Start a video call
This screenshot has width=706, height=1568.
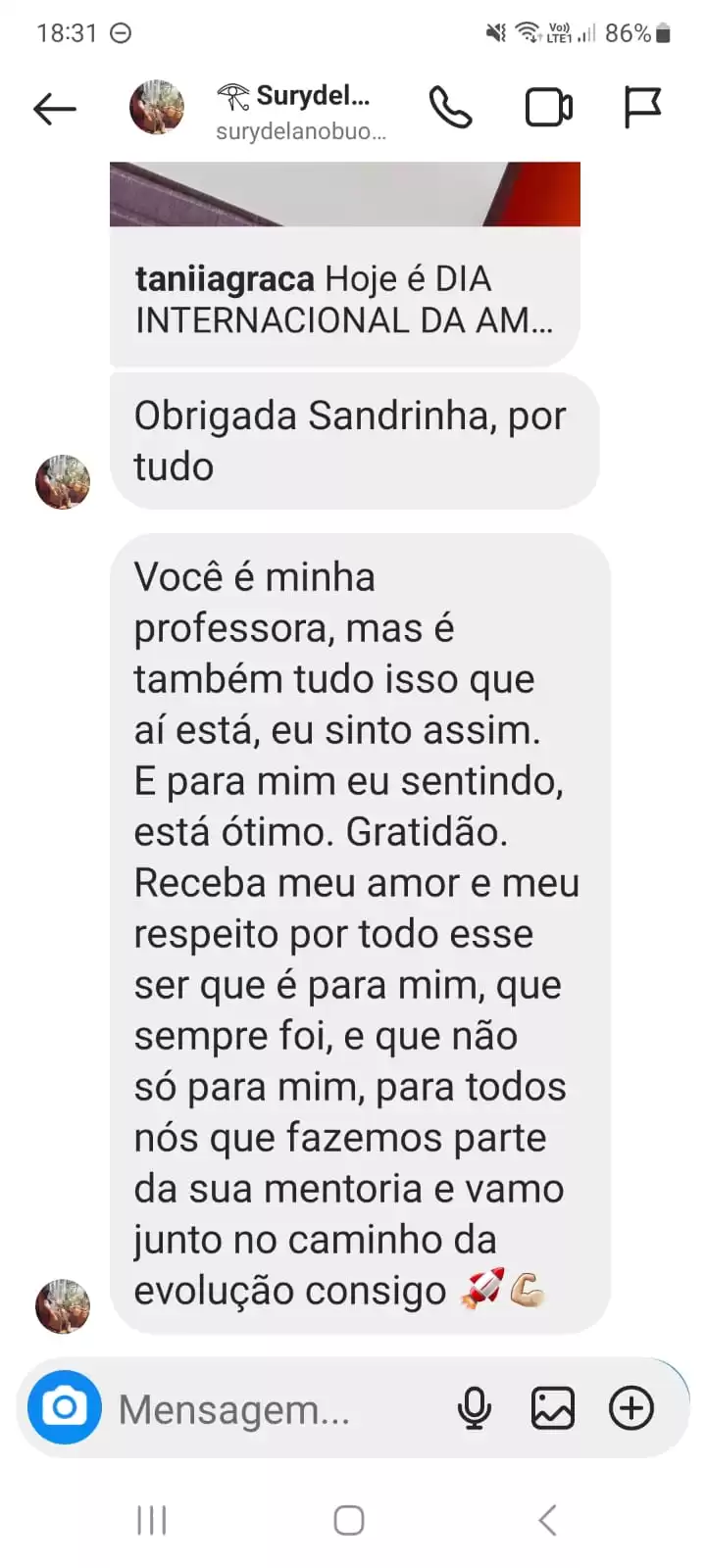coord(549,109)
